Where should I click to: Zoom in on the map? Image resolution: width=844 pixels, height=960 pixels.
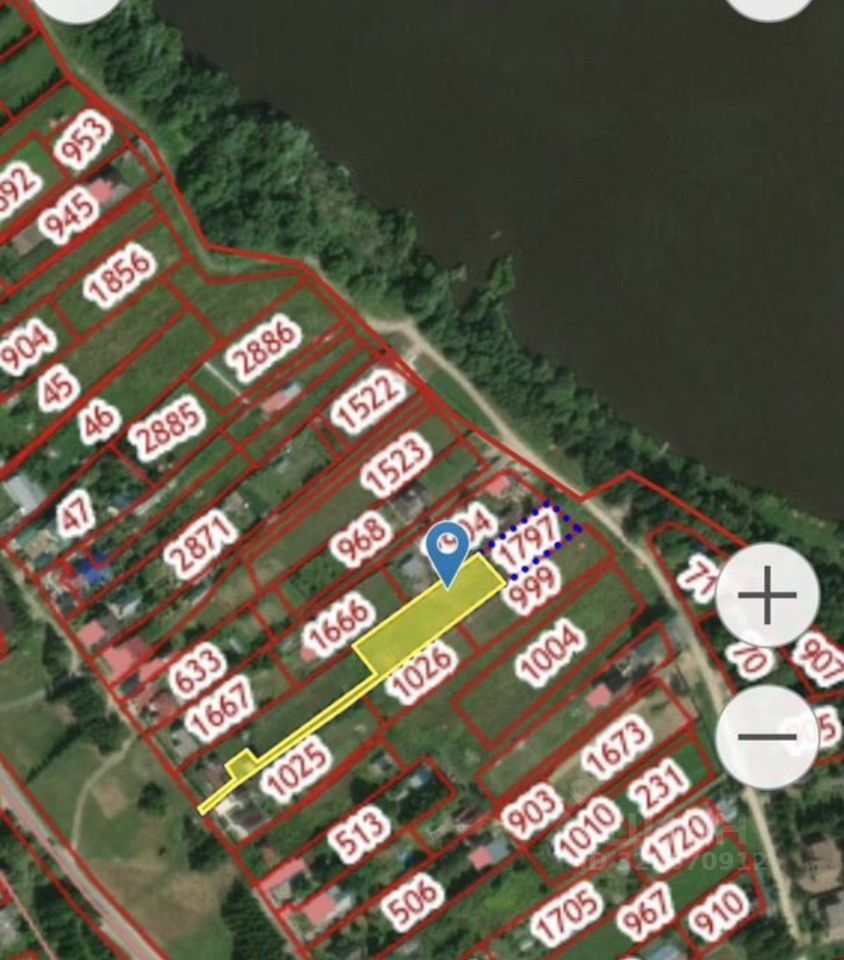(767, 596)
